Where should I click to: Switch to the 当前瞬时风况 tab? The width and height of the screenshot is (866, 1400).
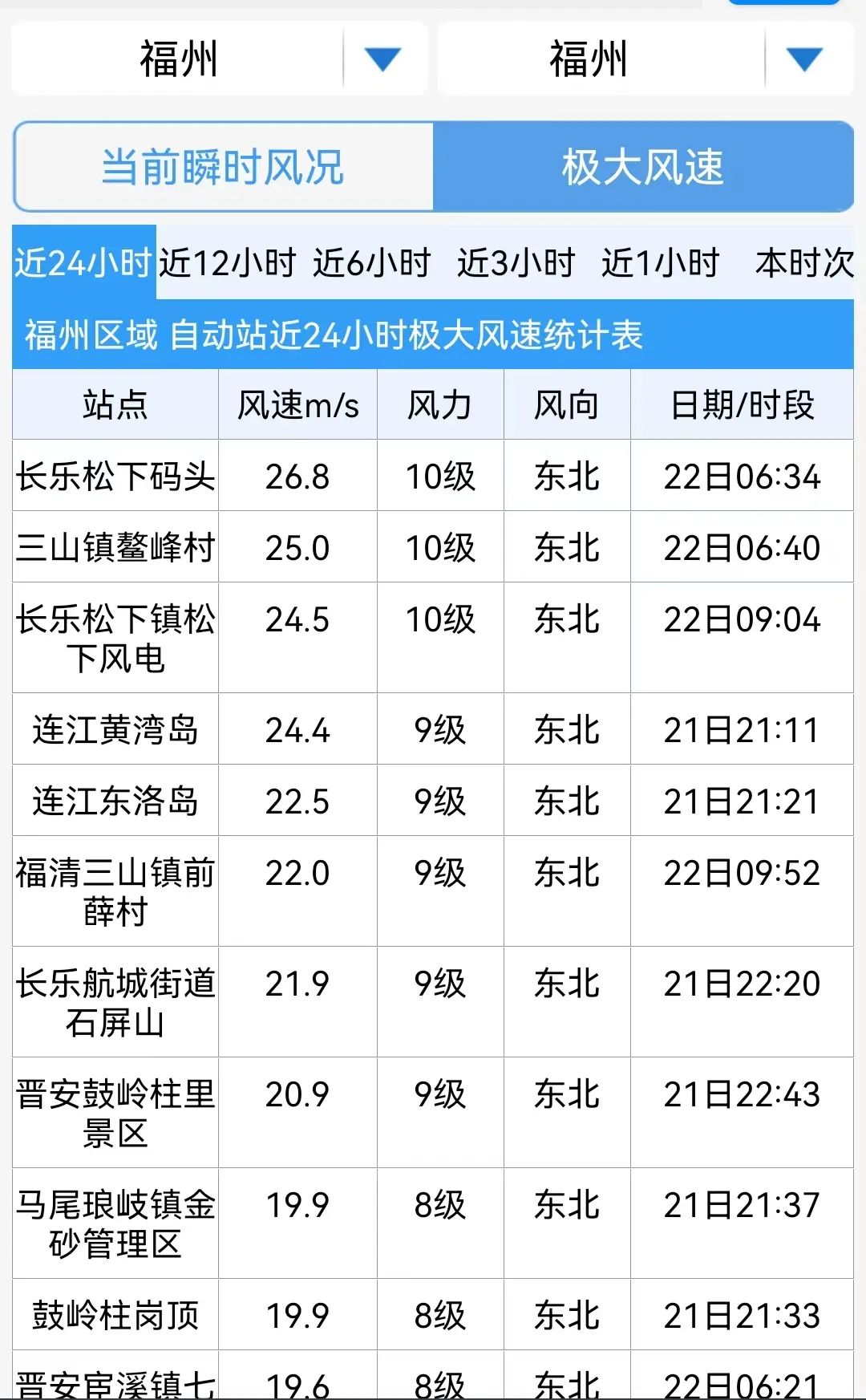(x=224, y=167)
